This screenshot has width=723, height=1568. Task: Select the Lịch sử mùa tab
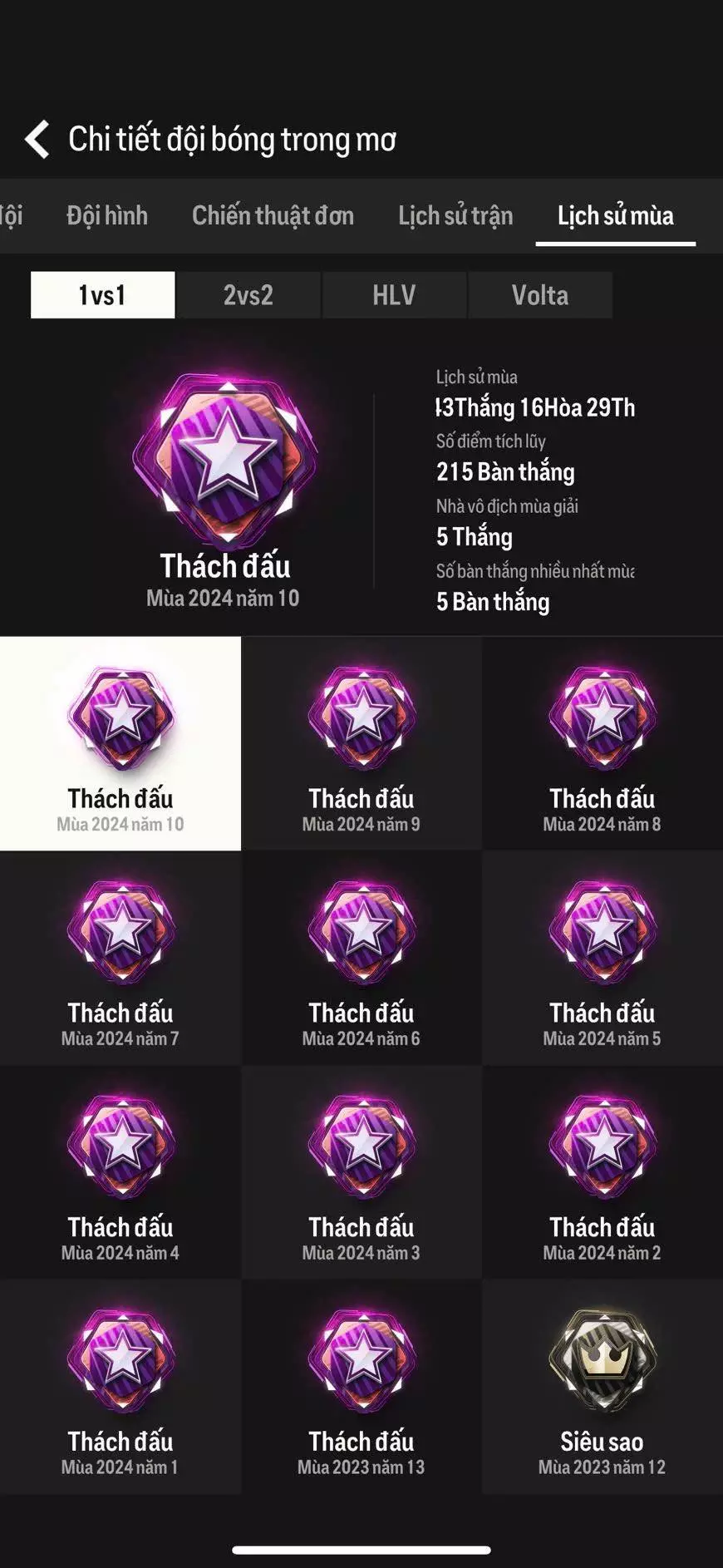(x=615, y=216)
